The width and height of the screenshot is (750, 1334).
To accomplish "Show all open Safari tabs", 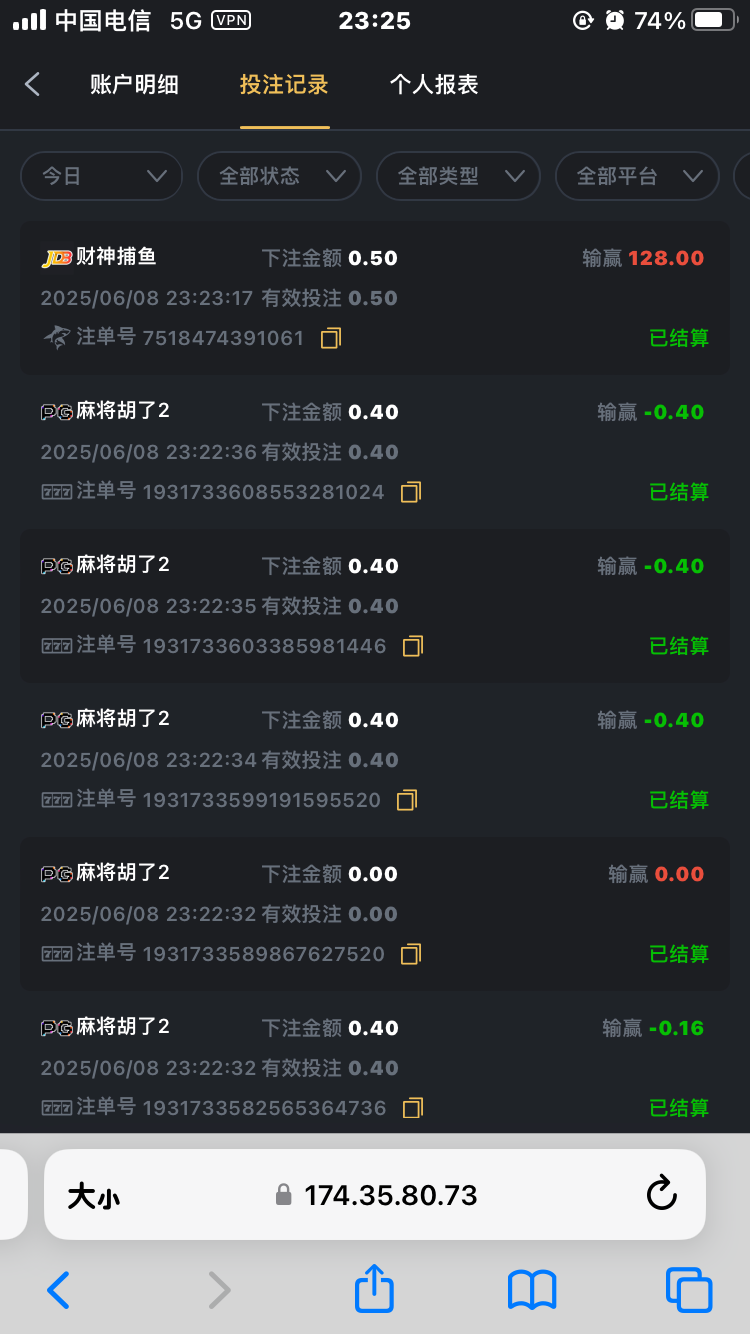I will [x=689, y=1290].
